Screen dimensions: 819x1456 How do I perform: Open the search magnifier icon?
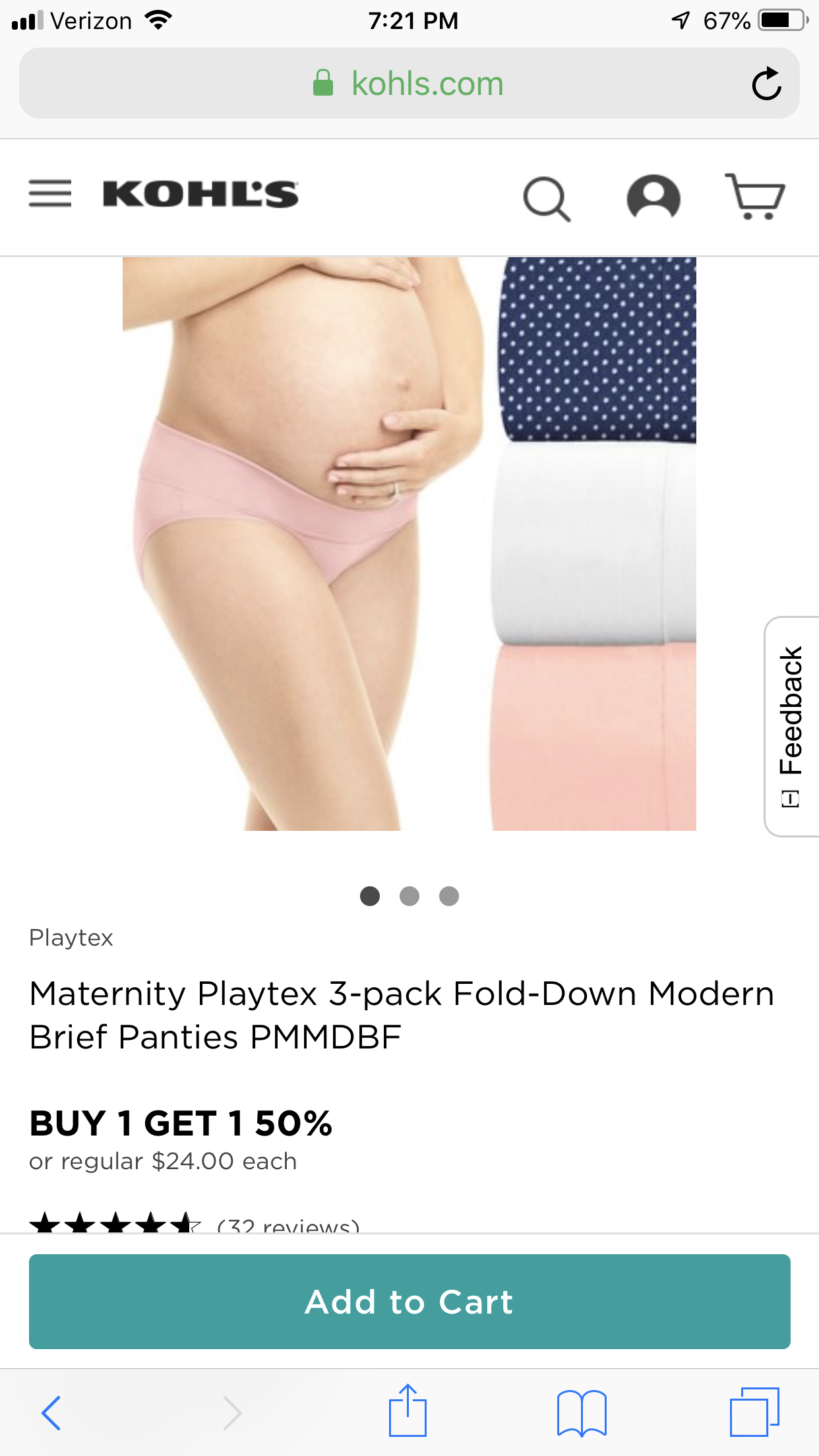[x=546, y=198]
